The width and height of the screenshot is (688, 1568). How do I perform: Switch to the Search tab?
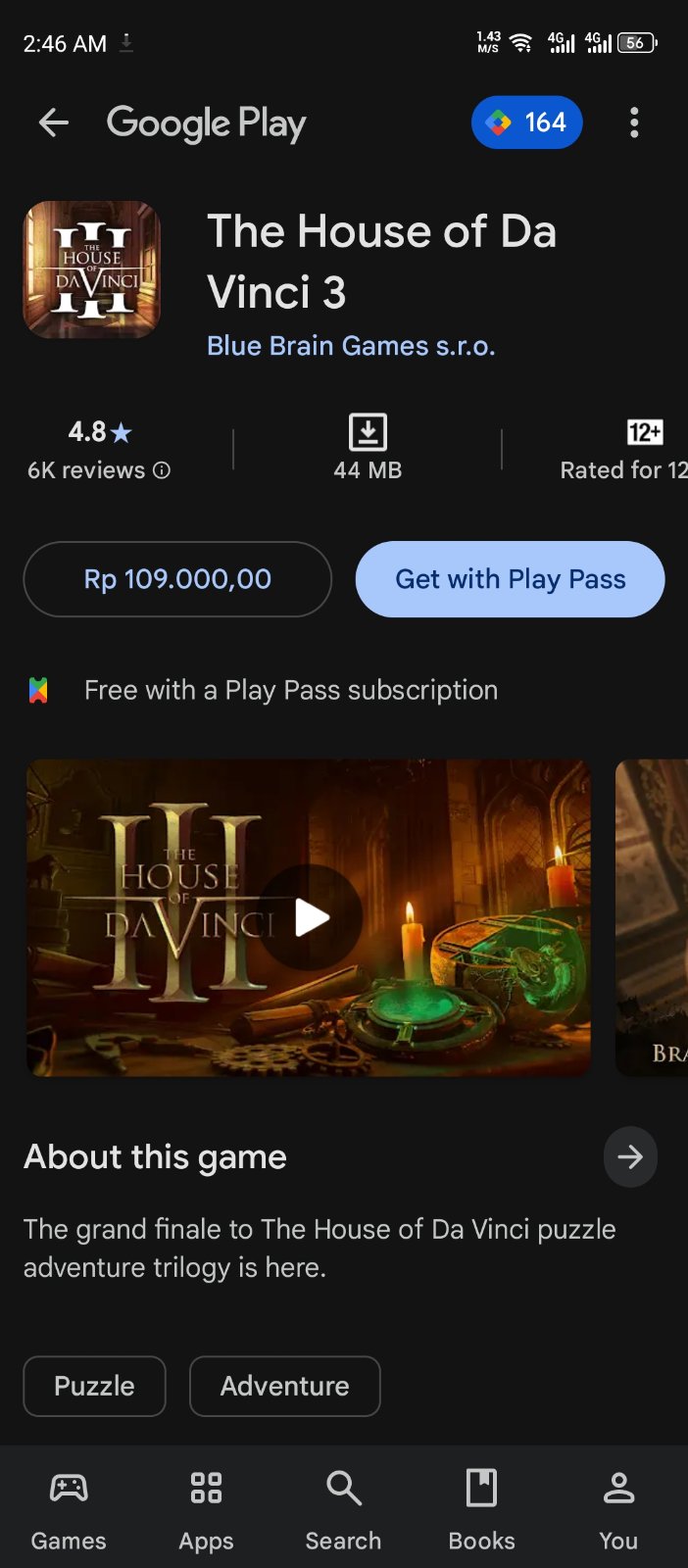[343, 1510]
